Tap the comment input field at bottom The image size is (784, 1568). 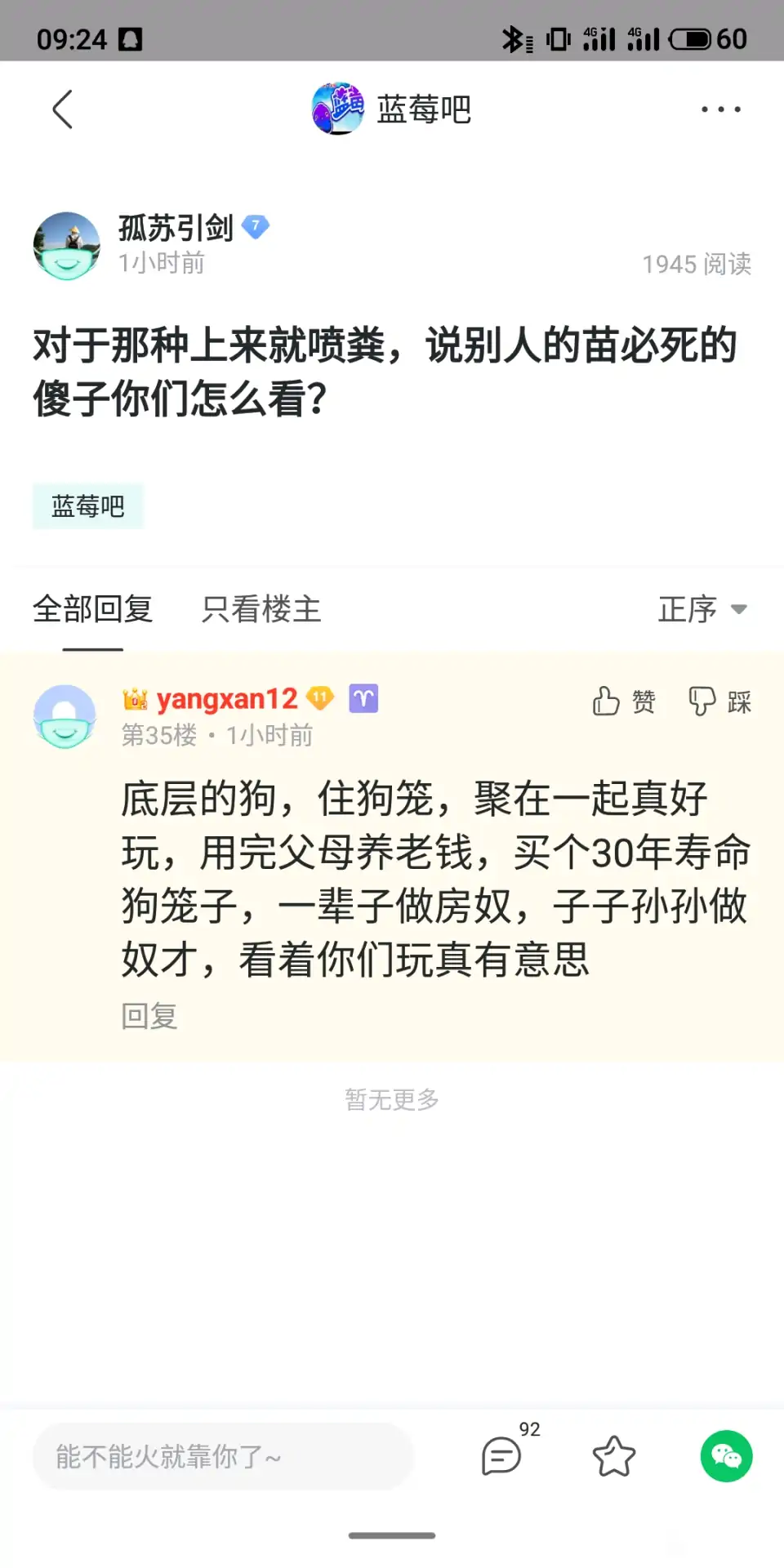(224, 1456)
